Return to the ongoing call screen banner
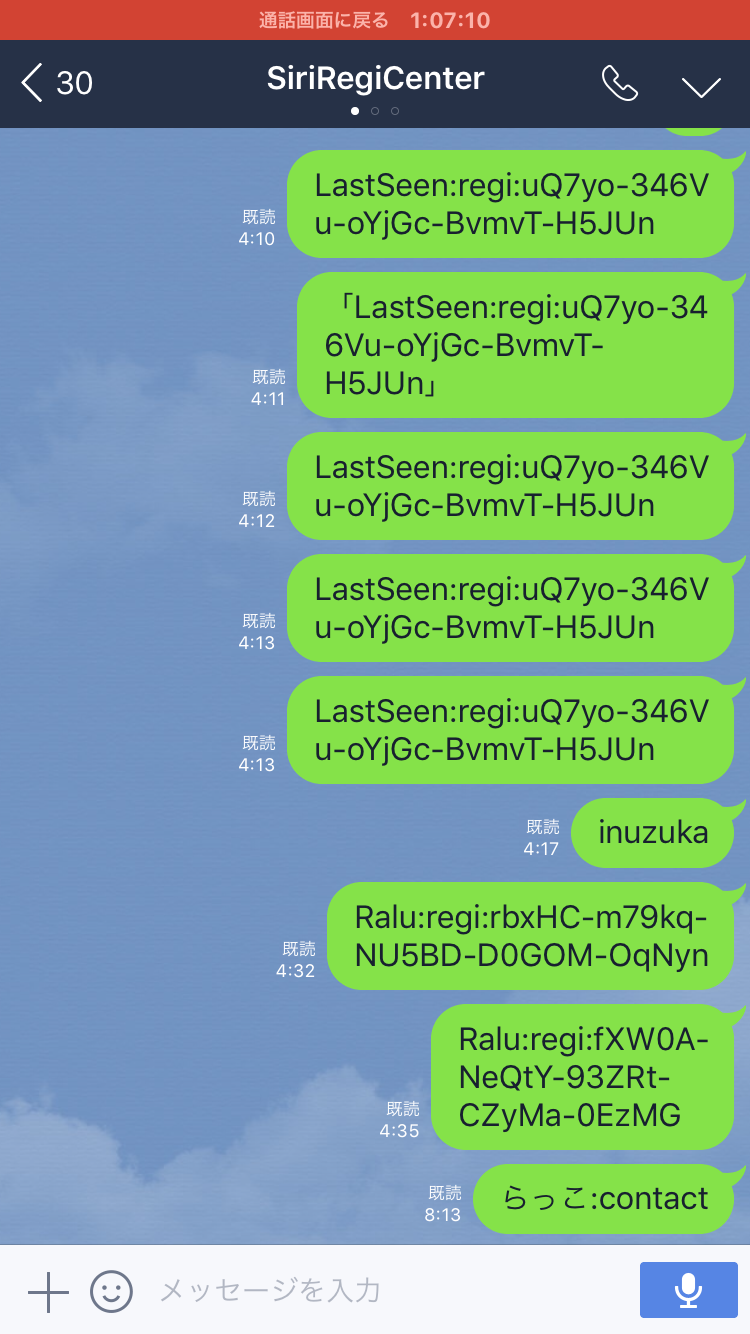Screen dimensions: 750x1334 [375, 20]
